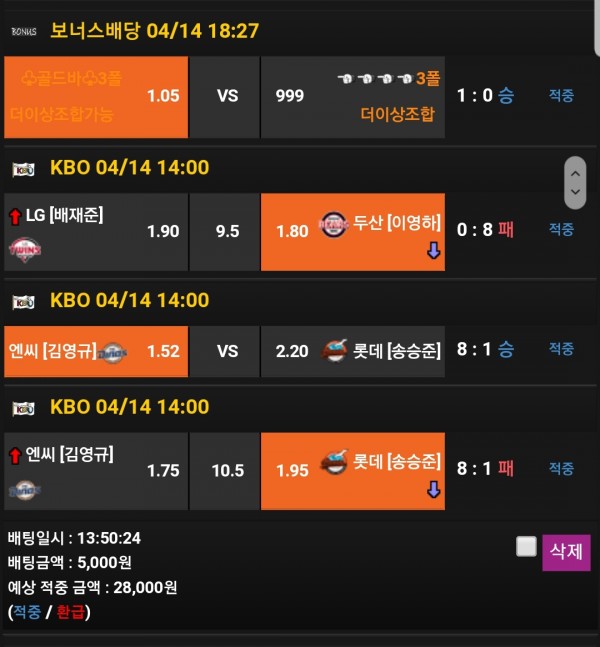Tick the checkbox beside 삭제

[526, 546]
